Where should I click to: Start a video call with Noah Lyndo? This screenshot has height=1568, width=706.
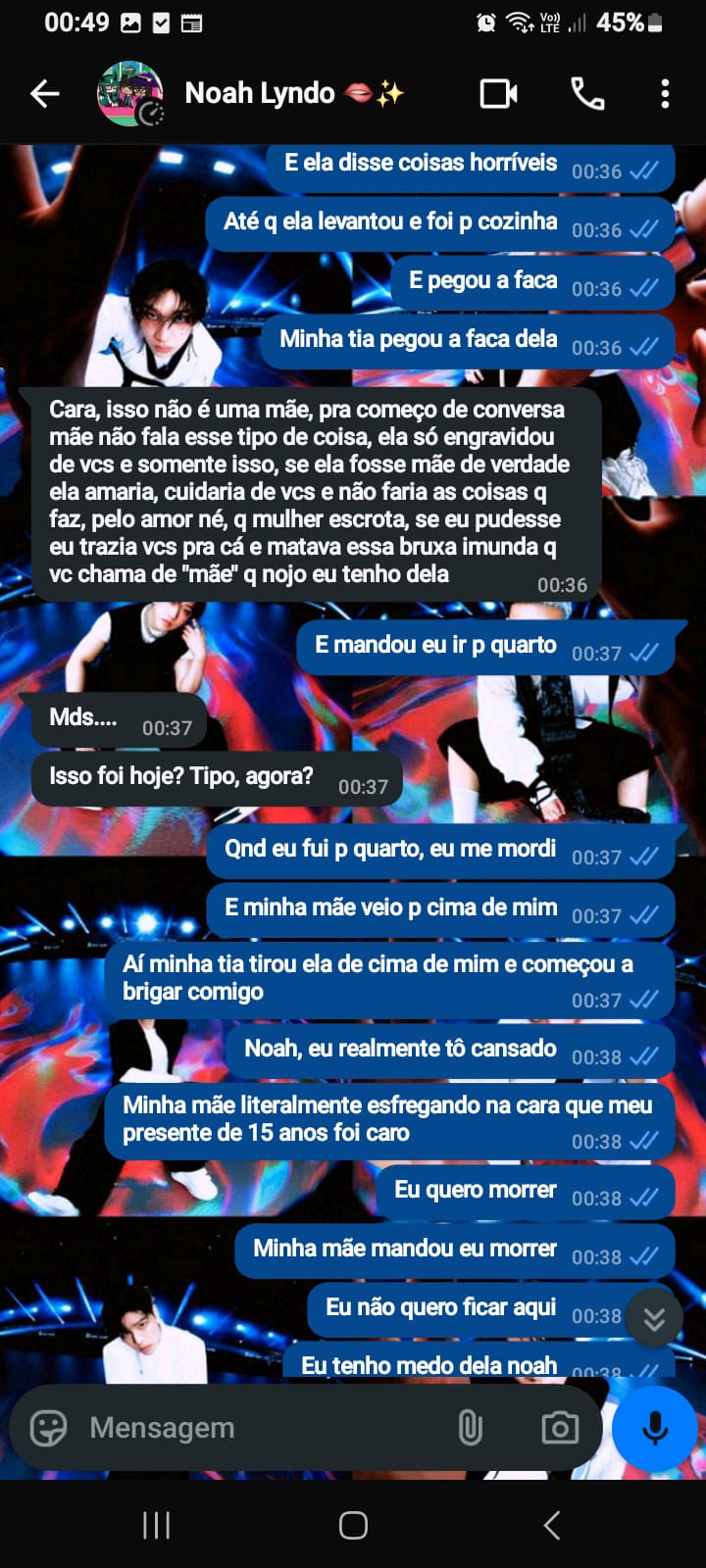point(498,94)
